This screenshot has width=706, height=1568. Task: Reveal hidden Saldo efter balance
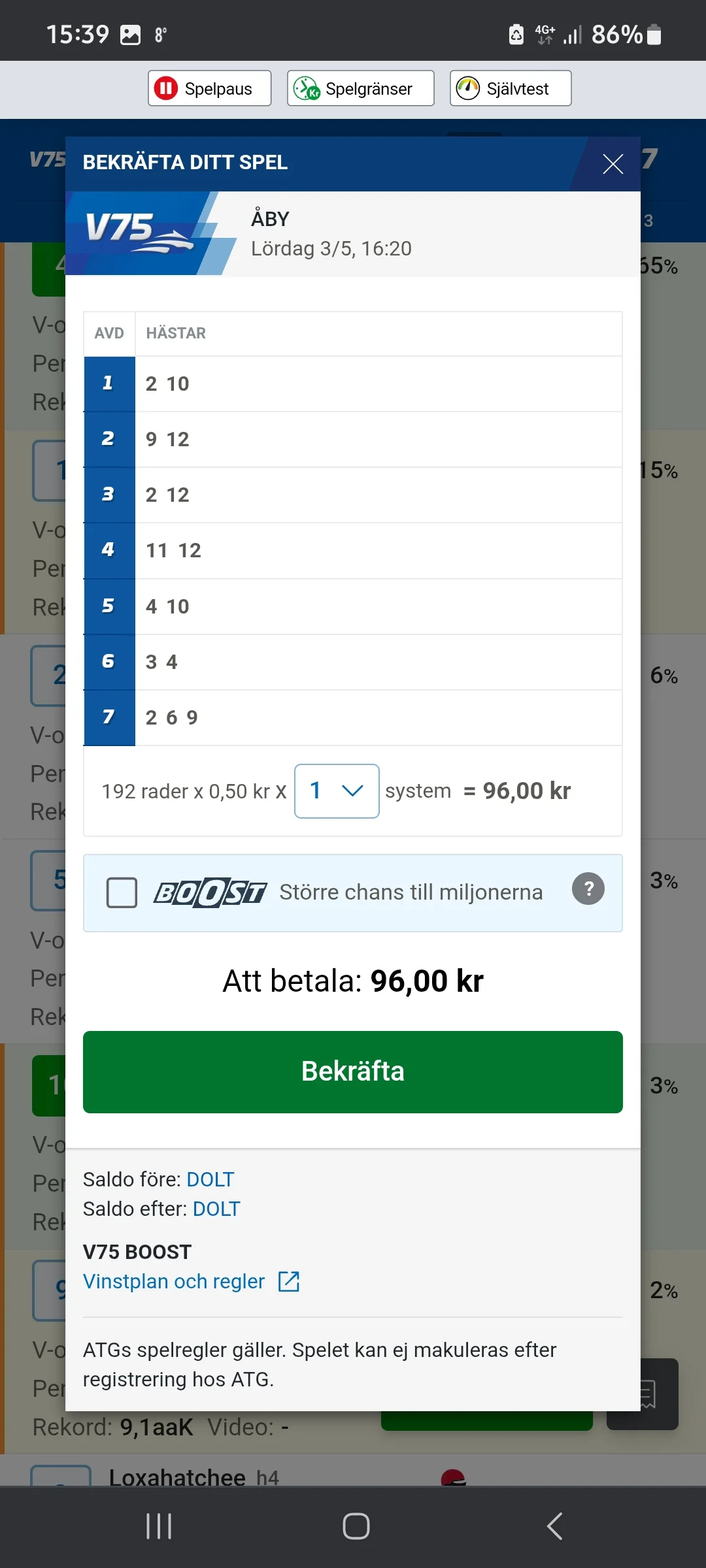[216, 1209]
